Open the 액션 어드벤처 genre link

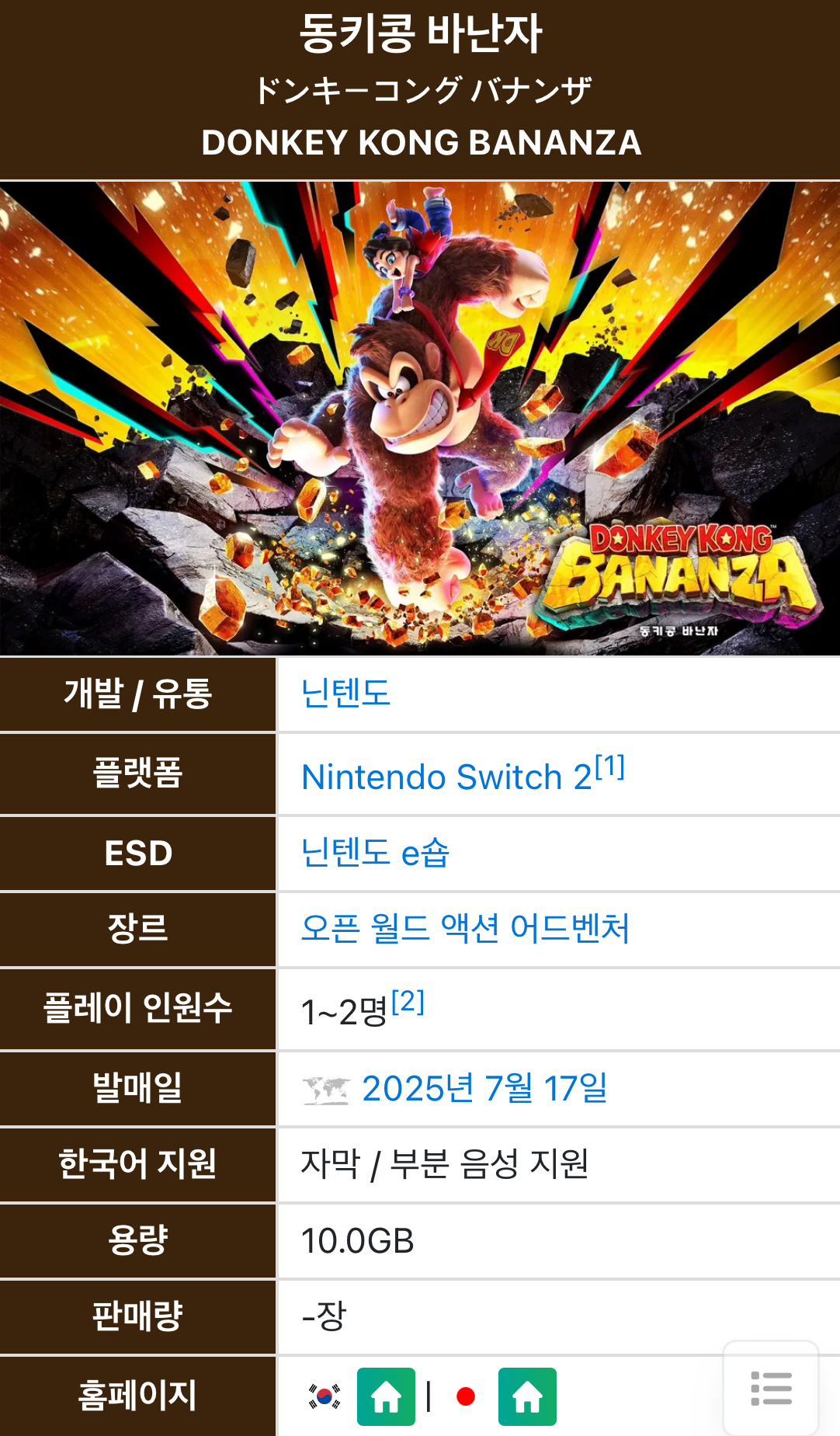(x=535, y=928)
